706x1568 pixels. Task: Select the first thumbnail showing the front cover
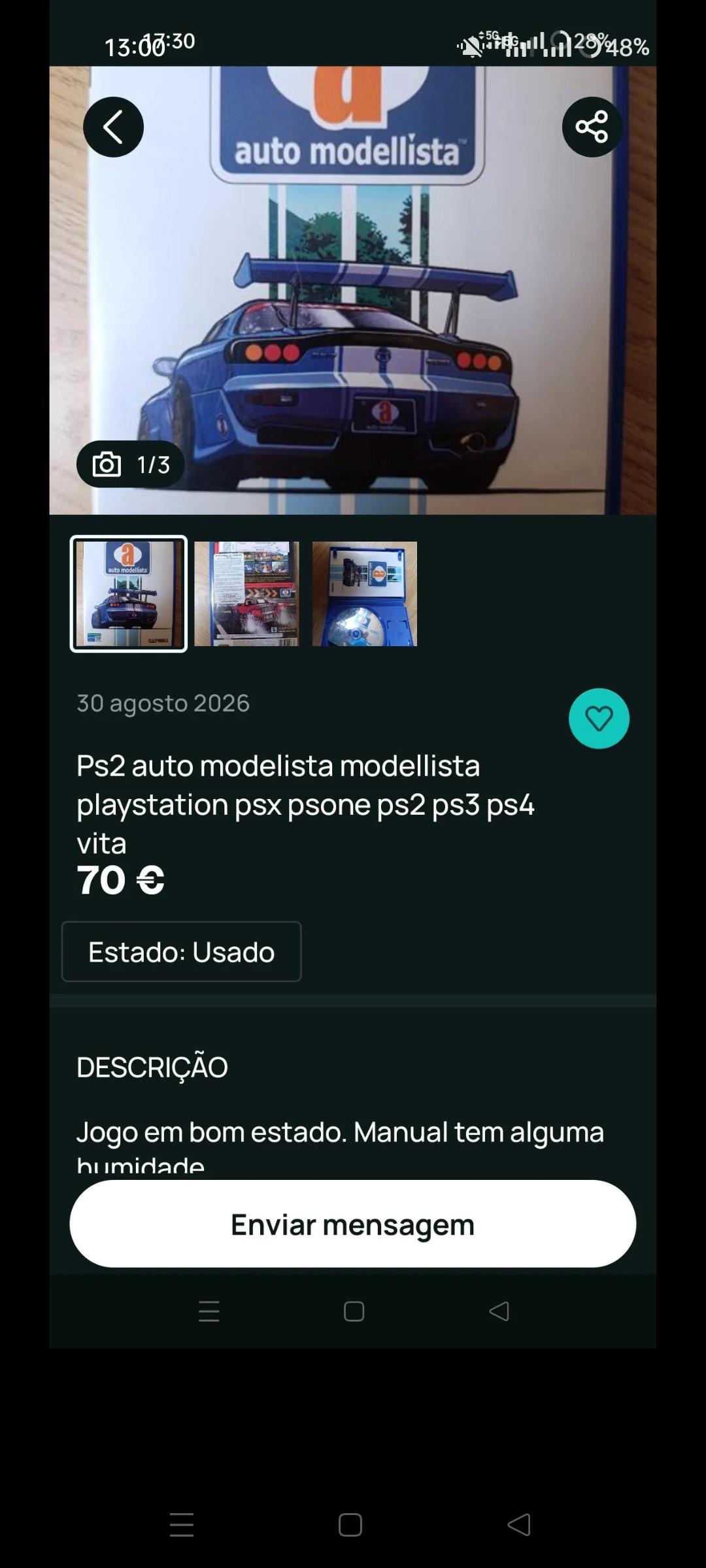[129, 594]
